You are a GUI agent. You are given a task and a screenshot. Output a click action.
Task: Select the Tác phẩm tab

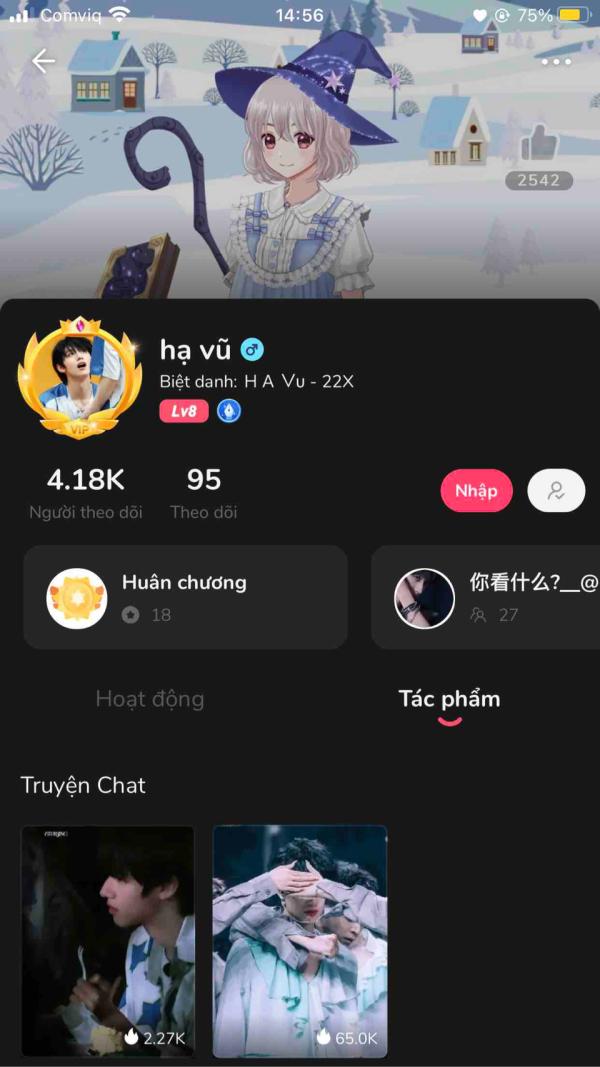pos(449,699)
